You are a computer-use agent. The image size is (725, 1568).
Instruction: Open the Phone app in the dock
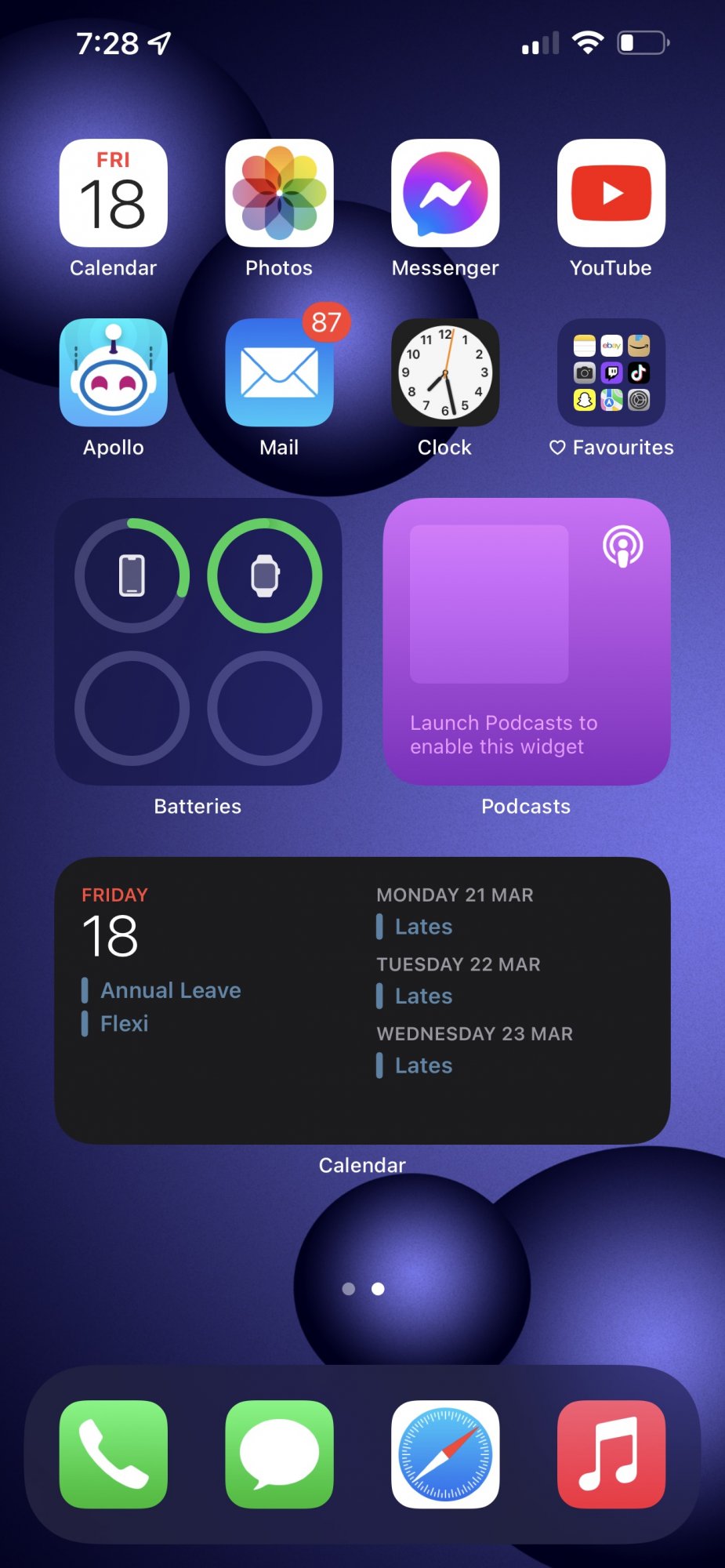113,1454
